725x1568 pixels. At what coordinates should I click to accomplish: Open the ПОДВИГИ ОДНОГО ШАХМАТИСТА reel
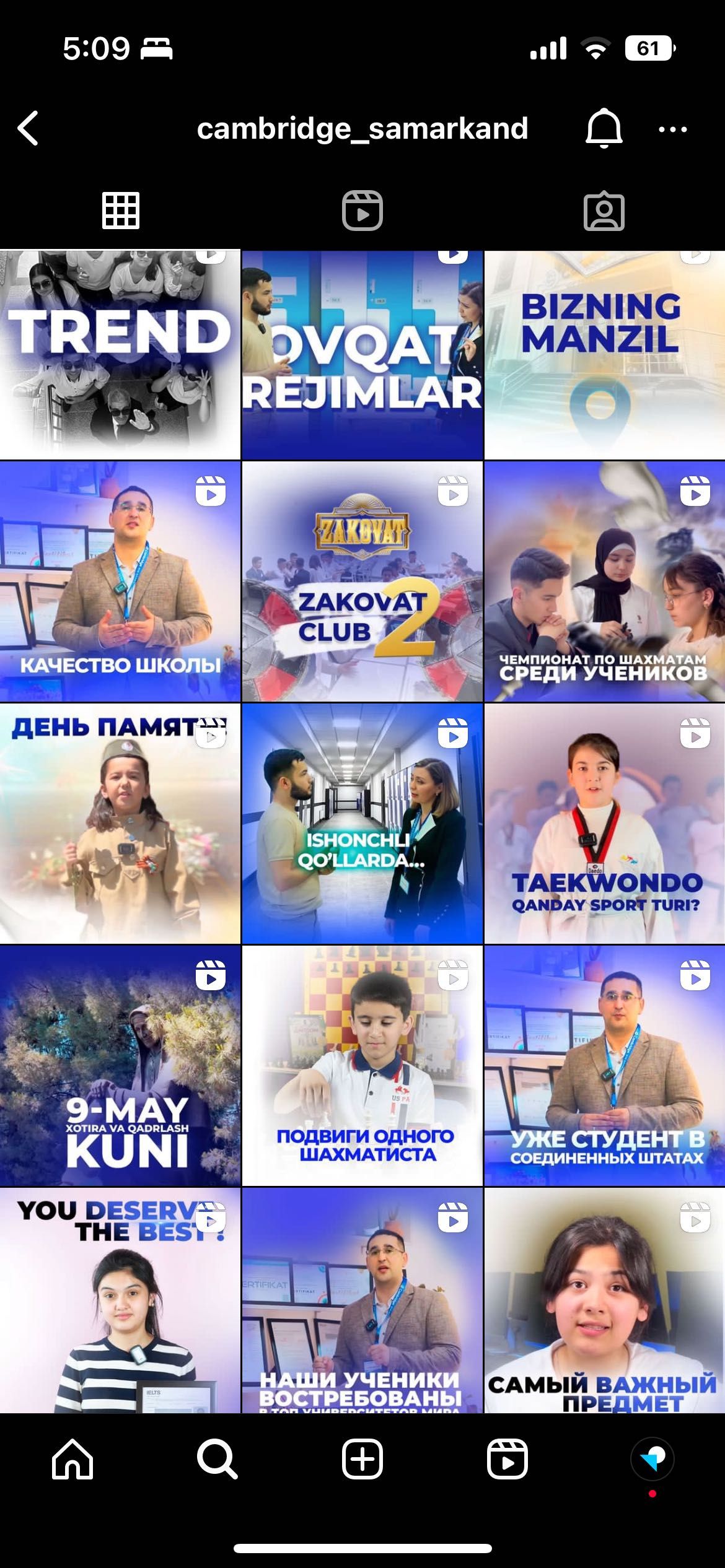pos(362,1065)
